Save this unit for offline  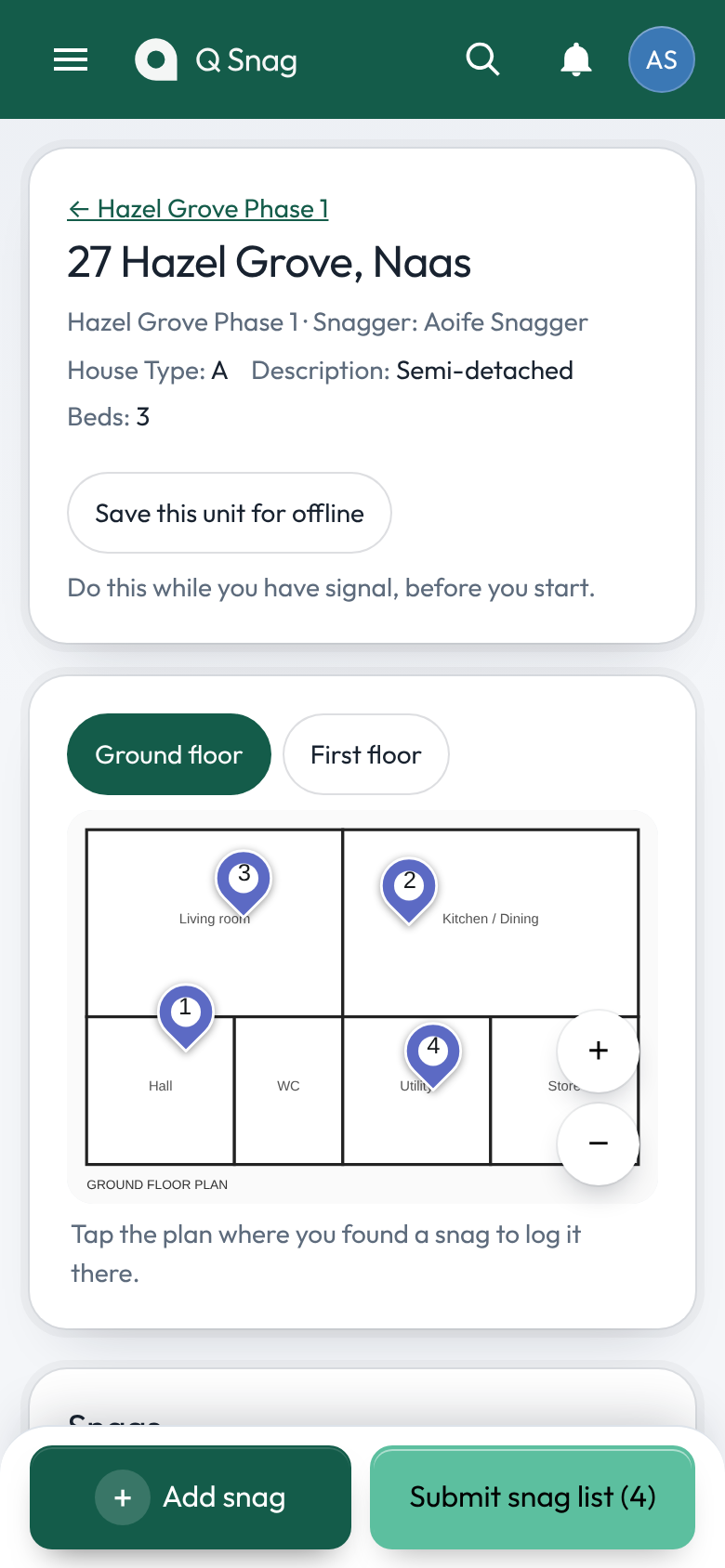(x=230, y=513)
